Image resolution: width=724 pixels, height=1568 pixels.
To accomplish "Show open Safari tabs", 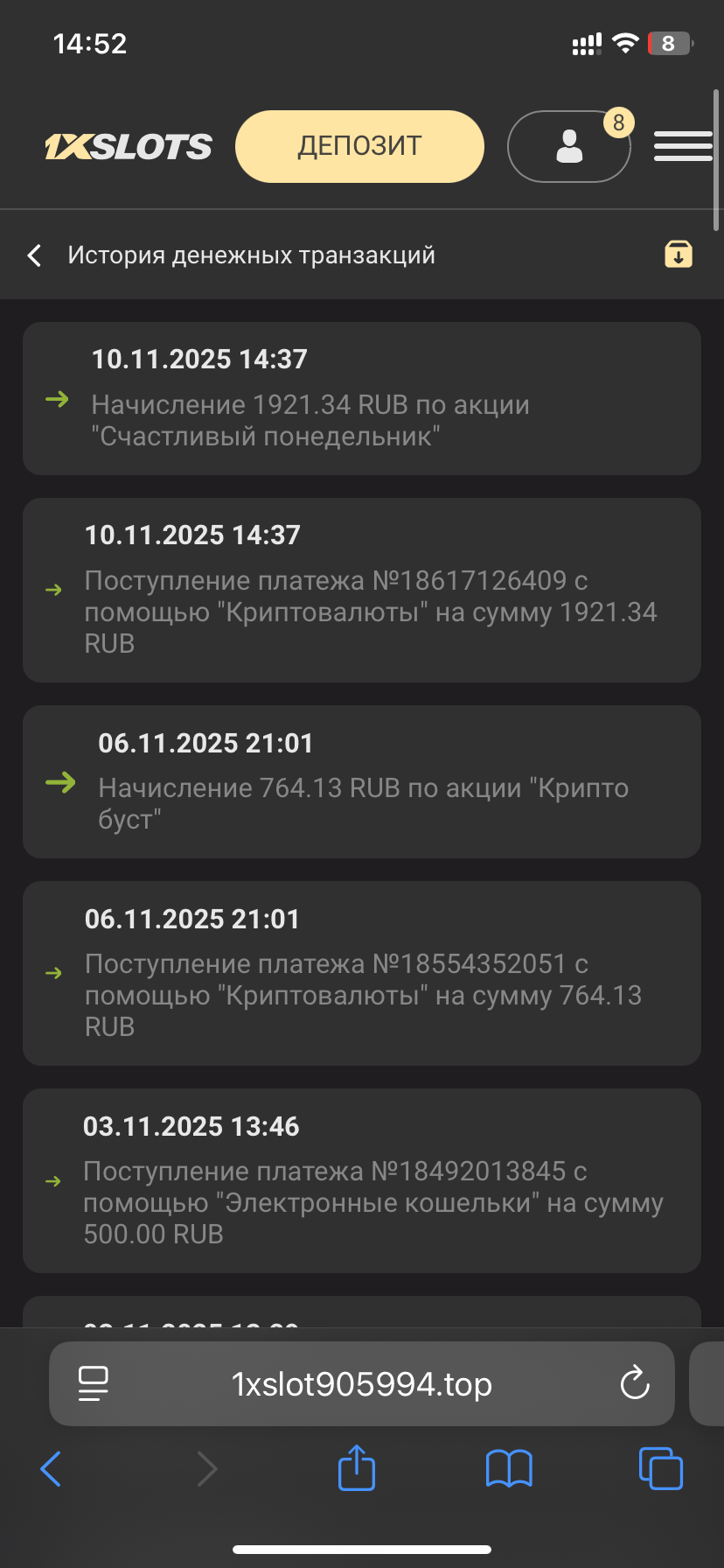I will pyautogui.click(x=660, y=1468).
